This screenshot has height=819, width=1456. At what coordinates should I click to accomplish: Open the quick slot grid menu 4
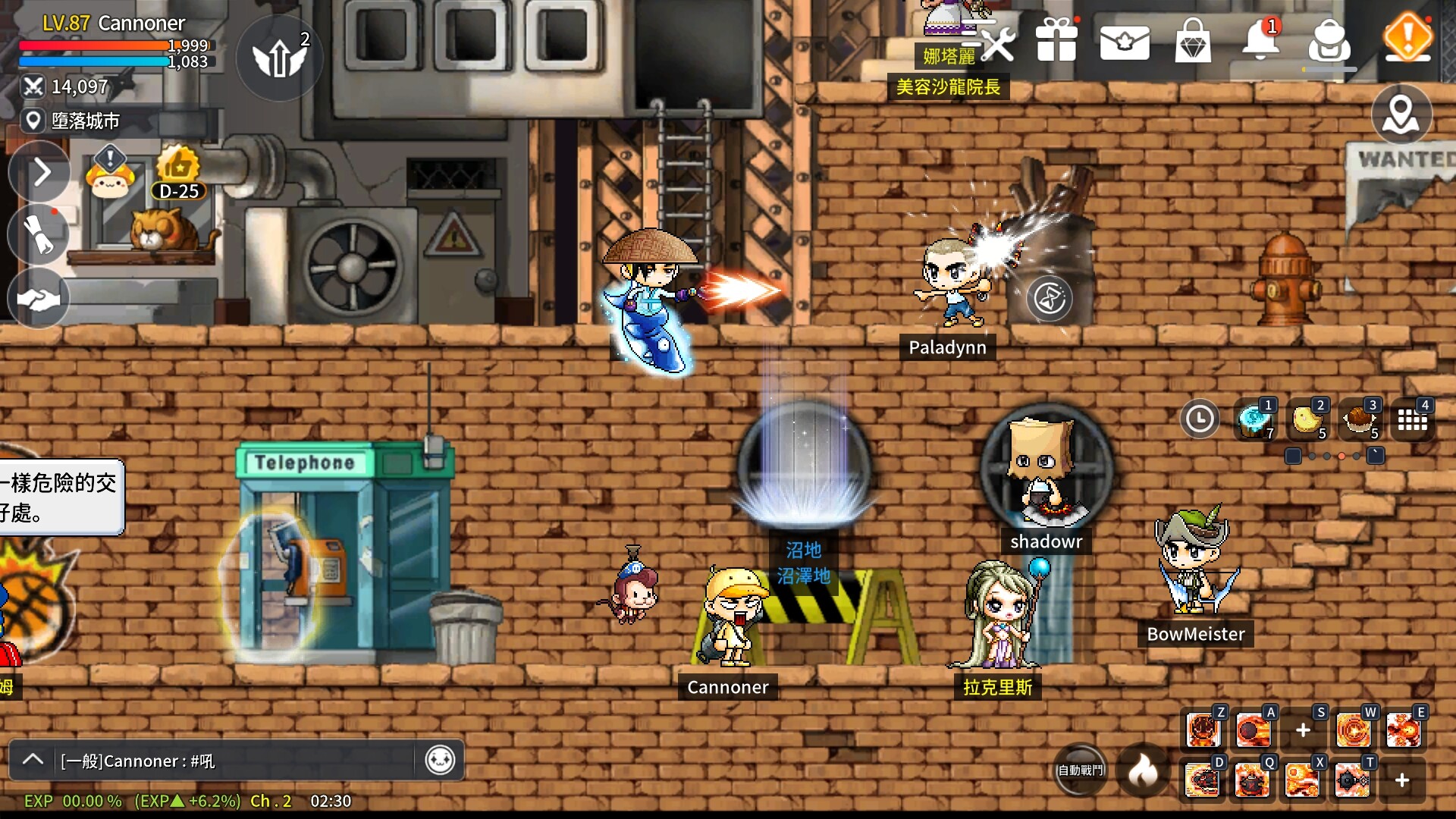pyautogui.click(x=1411, y=419)
